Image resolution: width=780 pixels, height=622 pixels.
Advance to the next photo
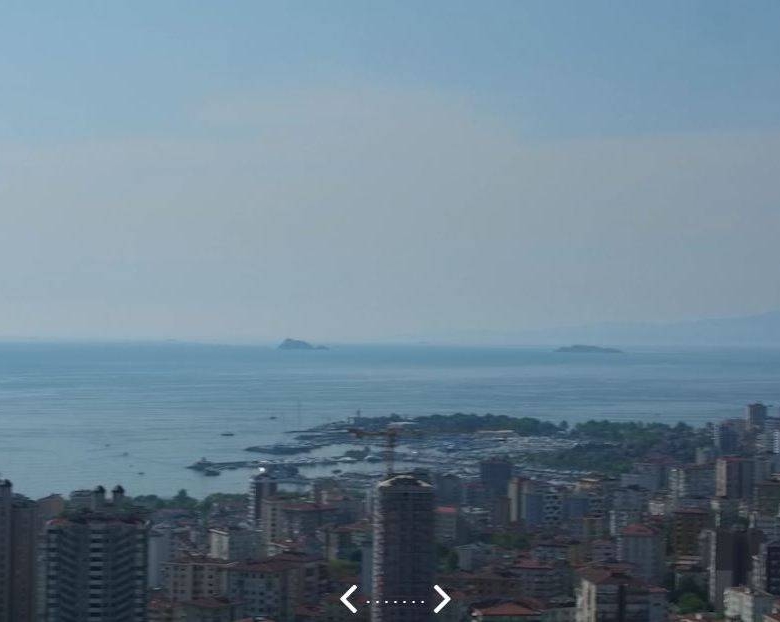pos(441,599)
